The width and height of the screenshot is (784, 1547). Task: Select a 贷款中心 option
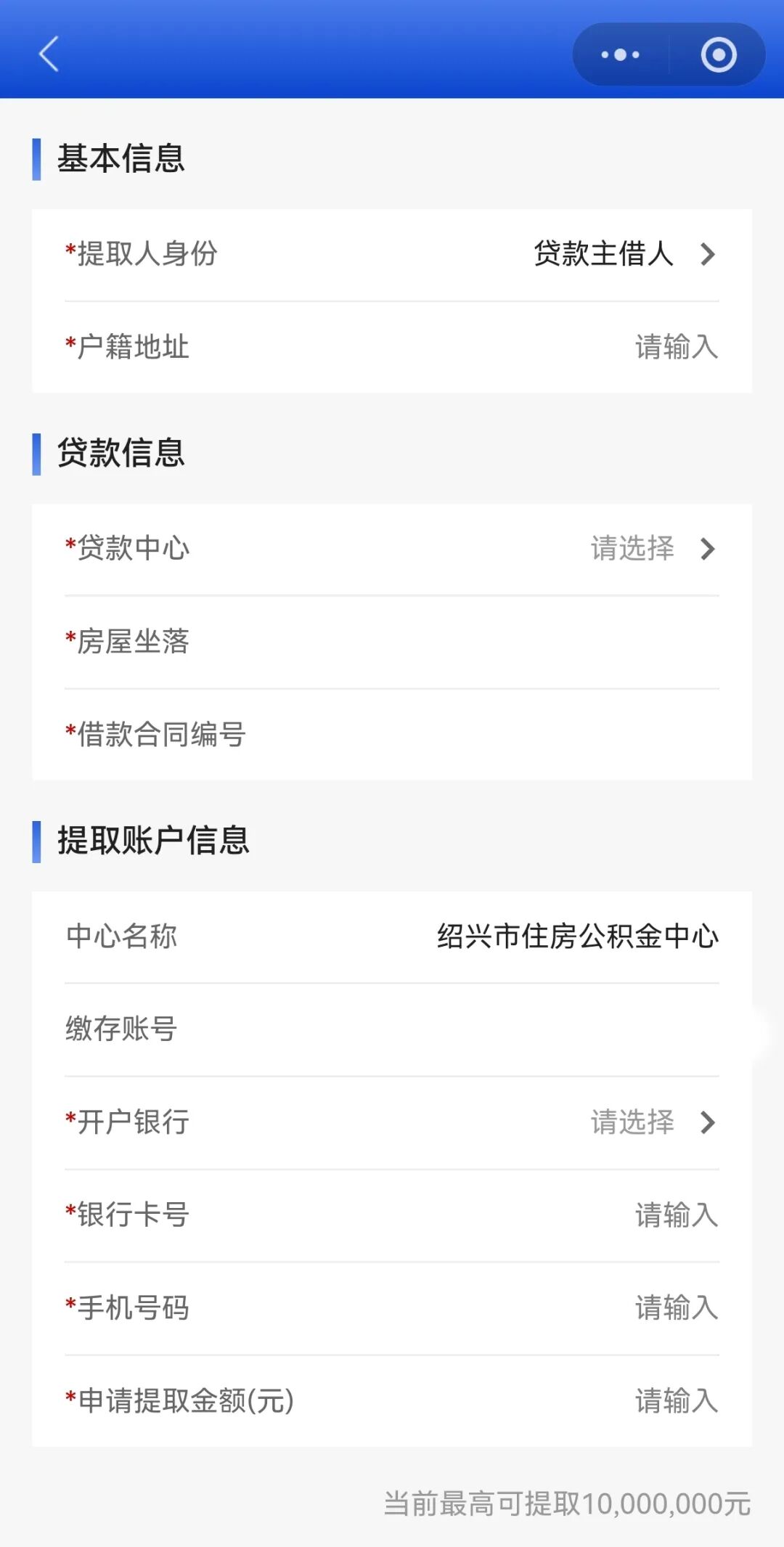click(x=651, y=549)
